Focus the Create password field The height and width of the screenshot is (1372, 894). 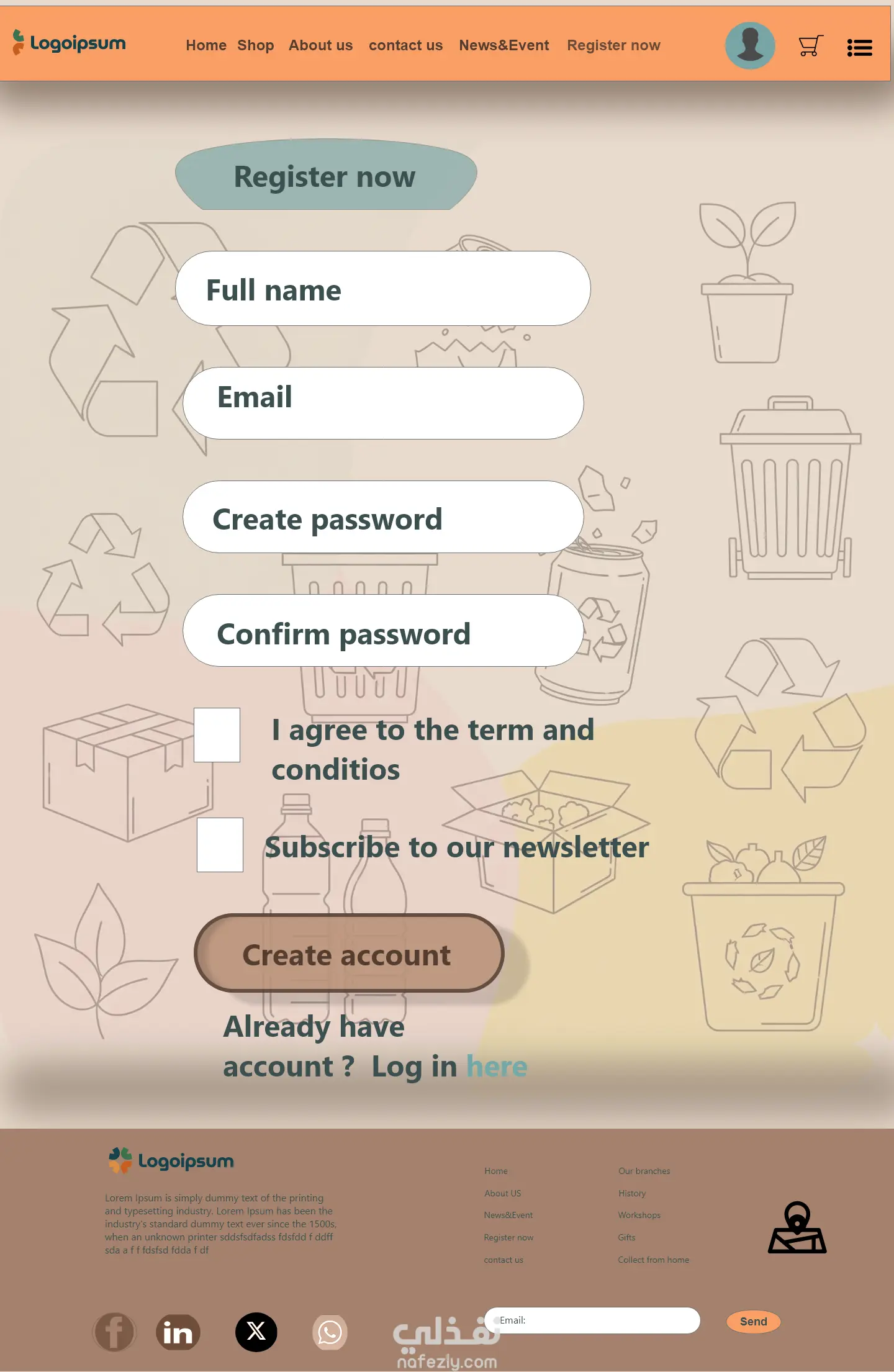[382, 517]
